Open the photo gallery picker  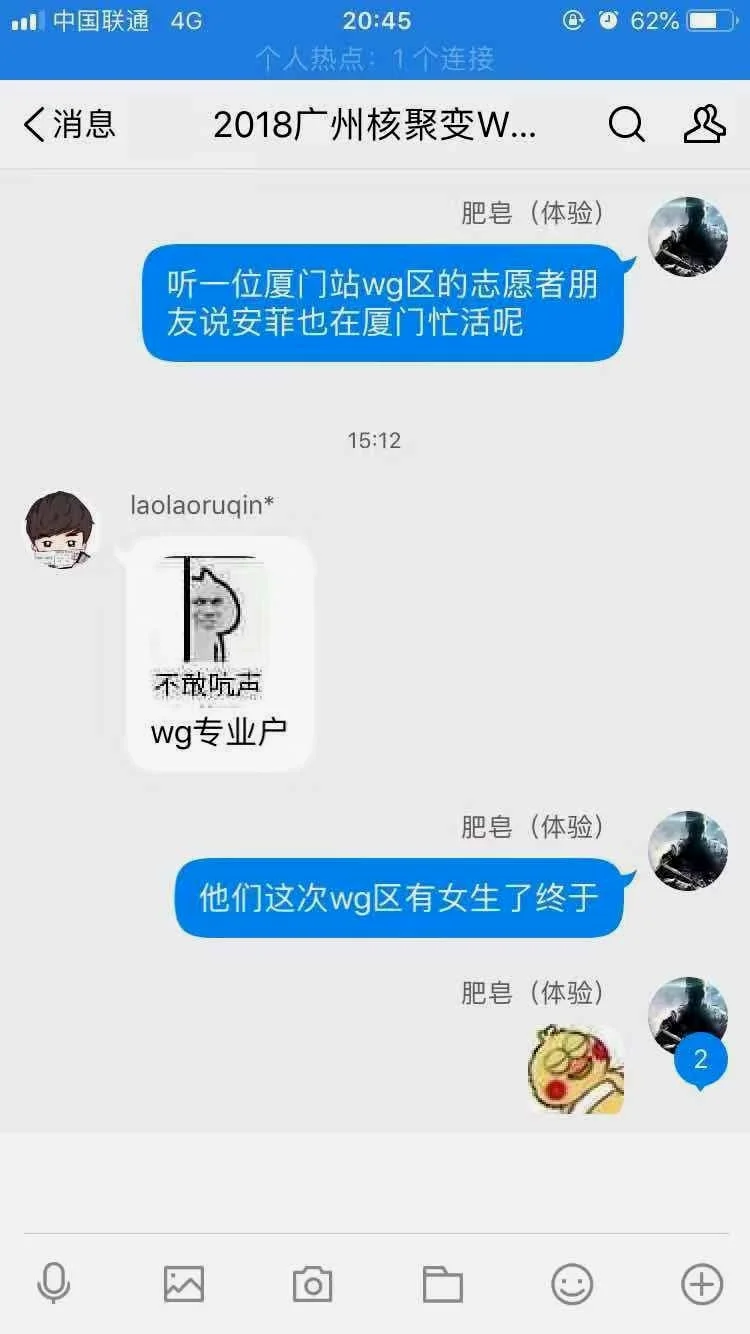184,1283
